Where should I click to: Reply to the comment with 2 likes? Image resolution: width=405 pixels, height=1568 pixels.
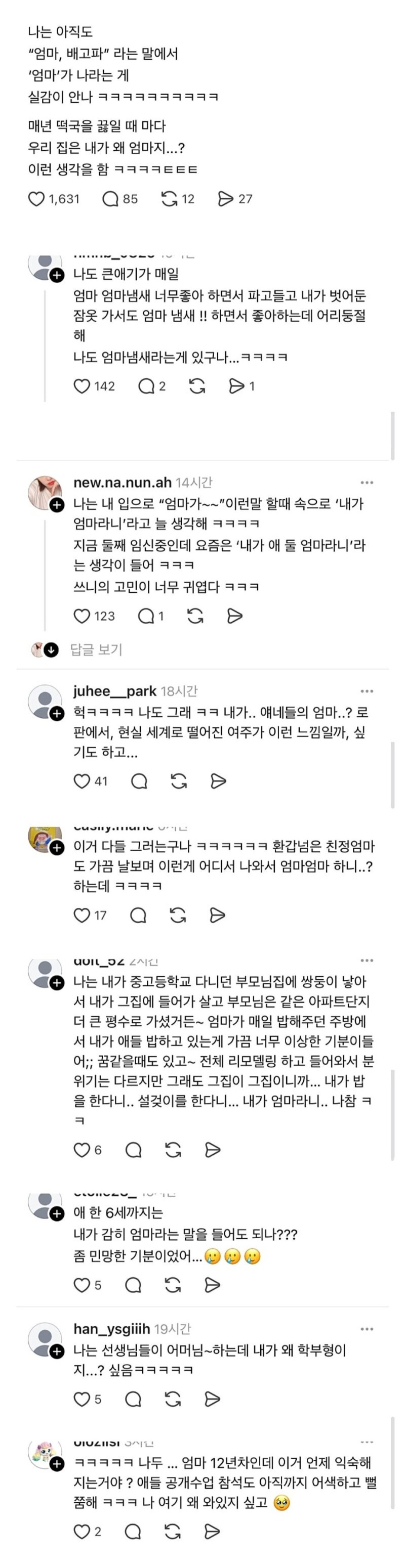tap(133, 1532)
